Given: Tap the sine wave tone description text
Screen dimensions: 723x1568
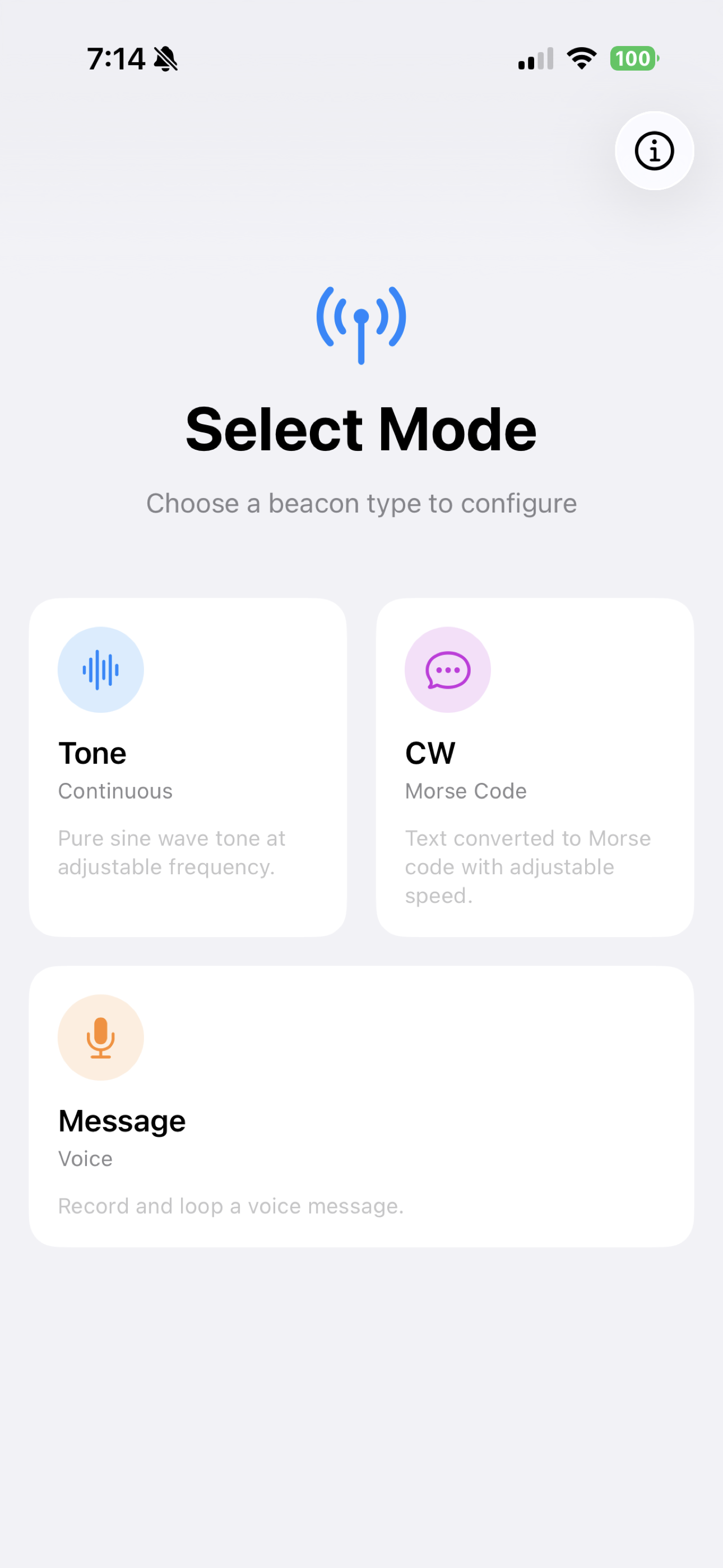Looking at the screenshot, I should pyautogui.click(x=172, y=851).
